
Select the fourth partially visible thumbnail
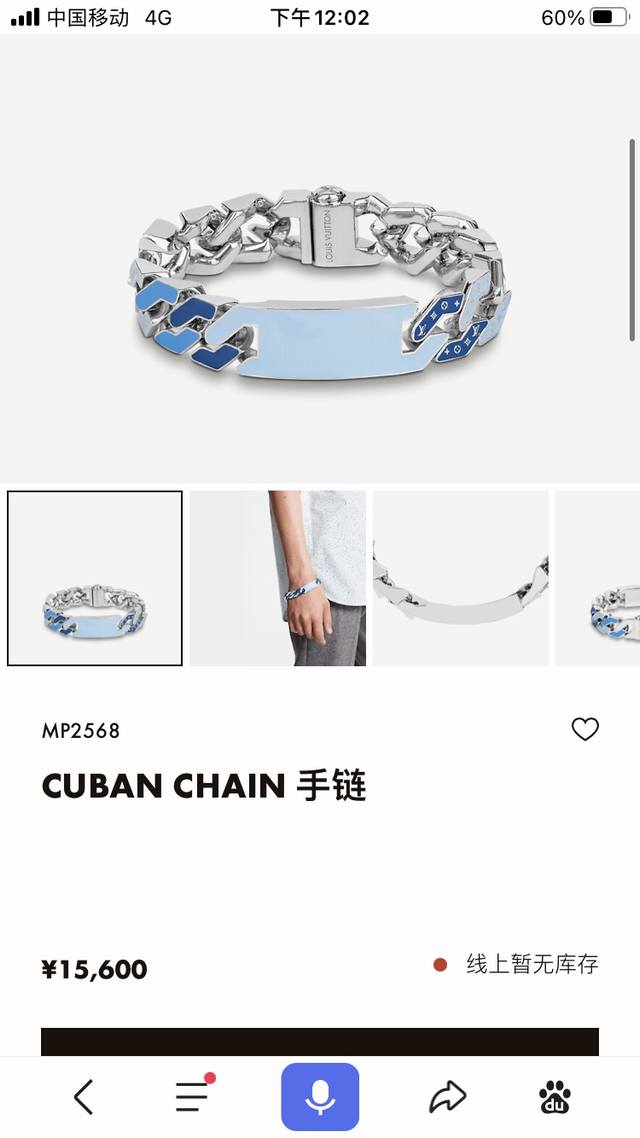click(x=600, y=578)
